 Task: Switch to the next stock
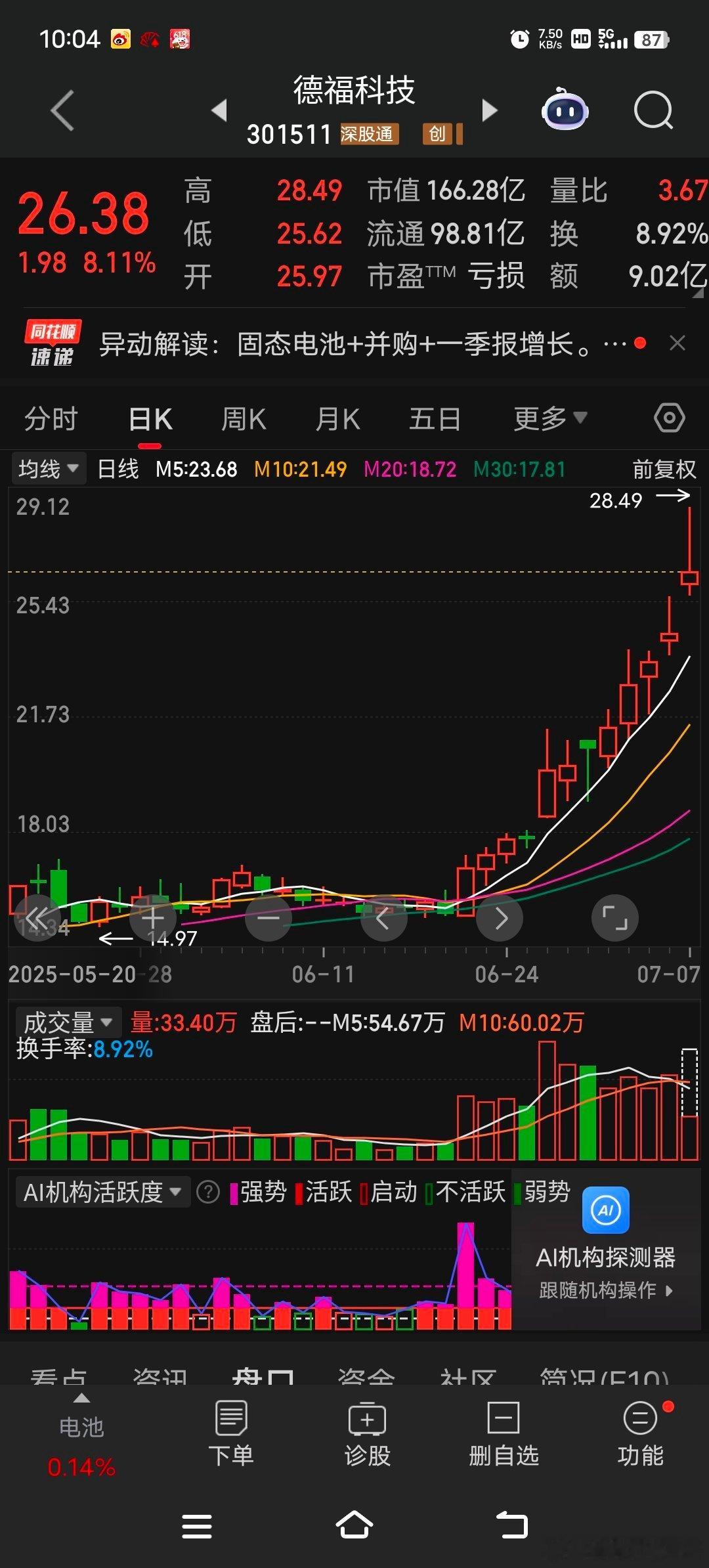489,110
